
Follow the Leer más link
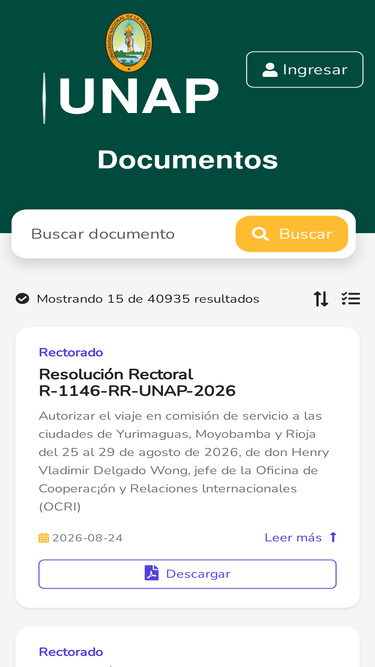coord(301,538)
